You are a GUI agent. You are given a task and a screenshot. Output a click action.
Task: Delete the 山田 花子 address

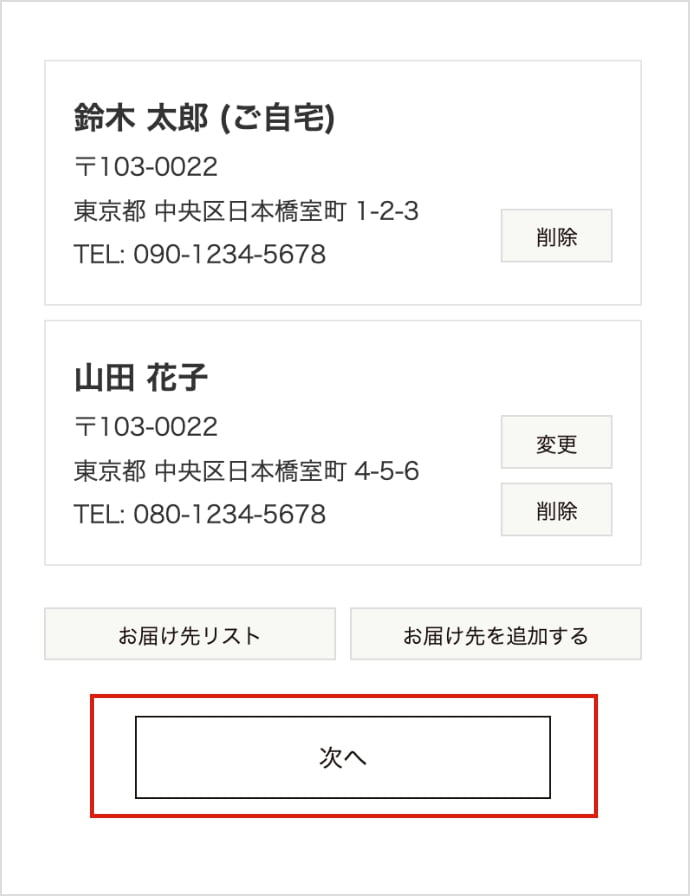click(556, 510)
